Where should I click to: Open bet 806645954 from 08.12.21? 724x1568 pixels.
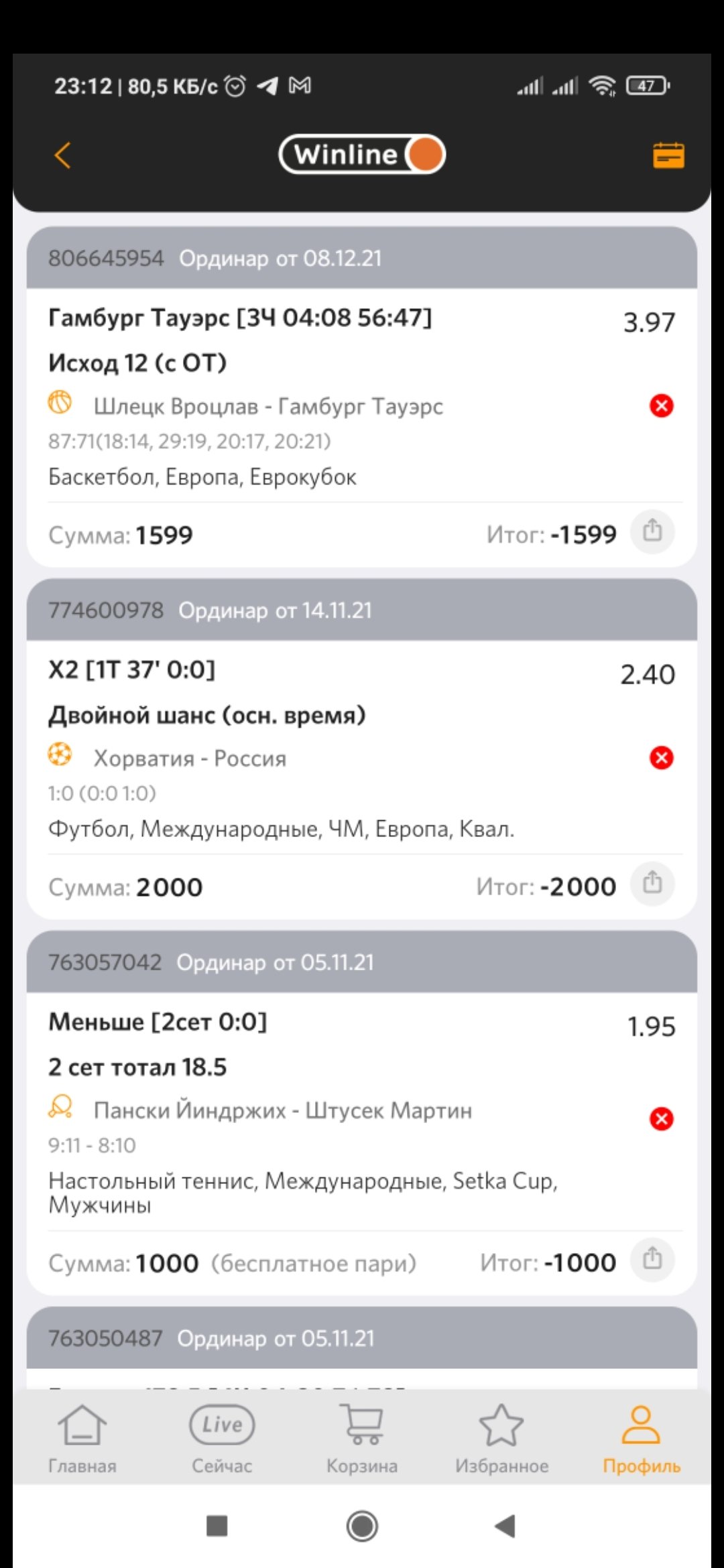click(361, 259)
